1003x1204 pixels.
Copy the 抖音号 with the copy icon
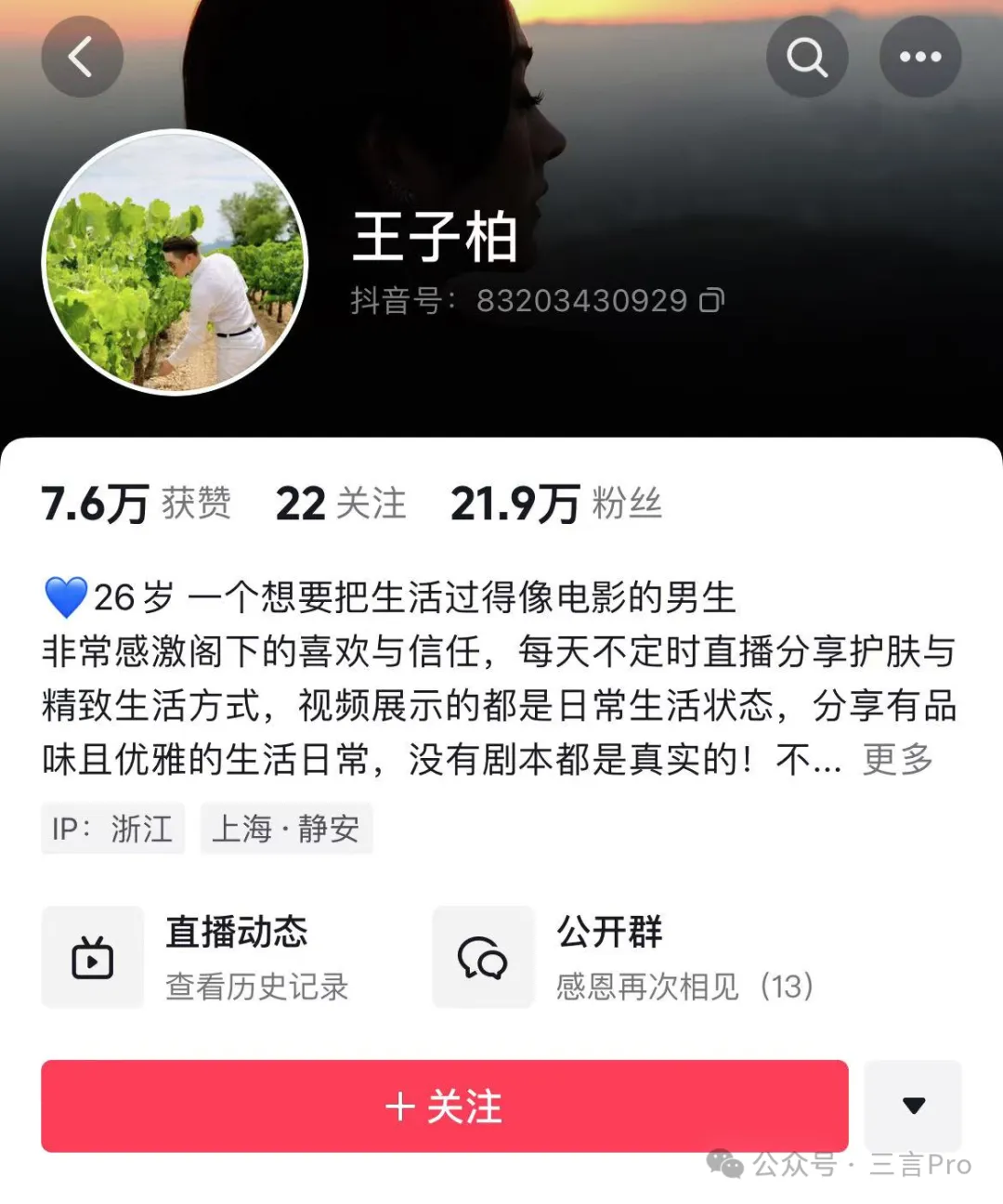click(711, 300)
